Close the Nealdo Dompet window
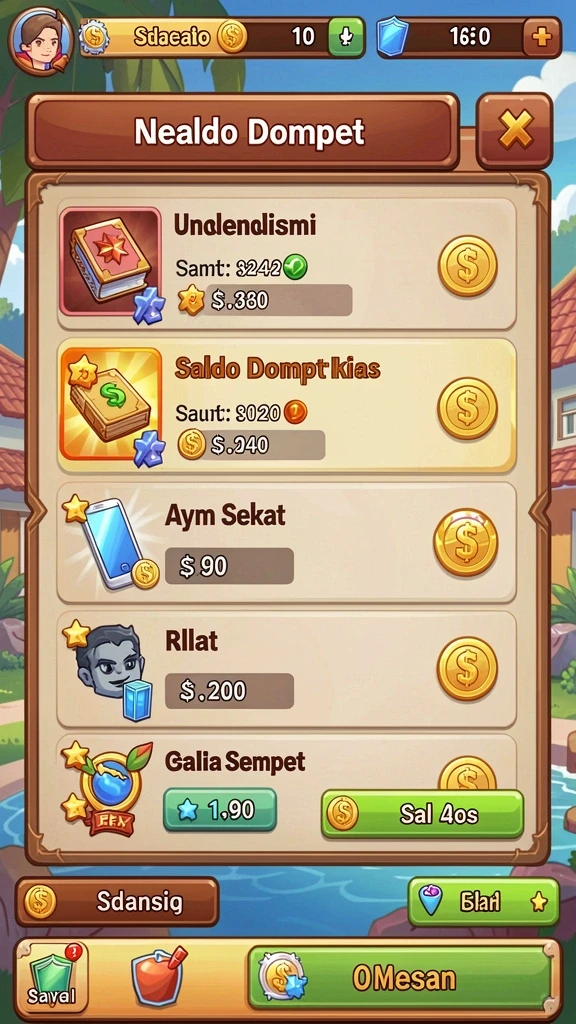576x1024 pixels. coord(514,131)
